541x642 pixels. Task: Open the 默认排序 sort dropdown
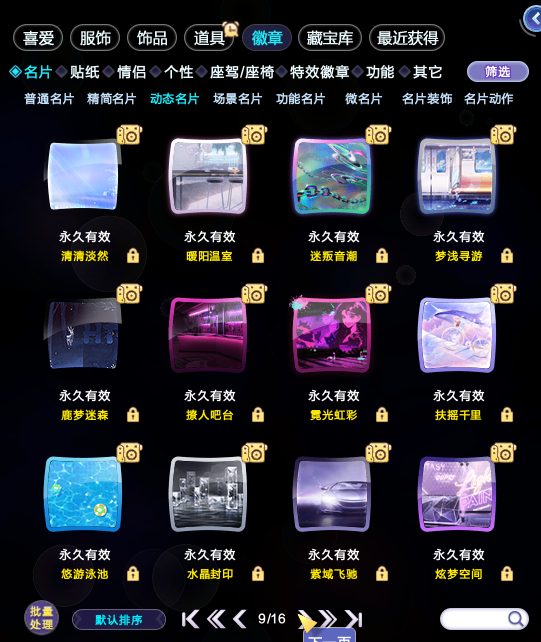pos(119,619)
